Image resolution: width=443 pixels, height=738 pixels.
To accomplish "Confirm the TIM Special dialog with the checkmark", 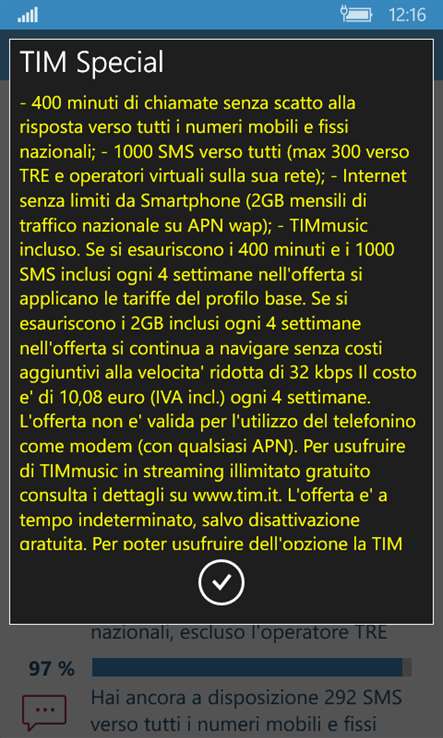I will coord(221,583).
